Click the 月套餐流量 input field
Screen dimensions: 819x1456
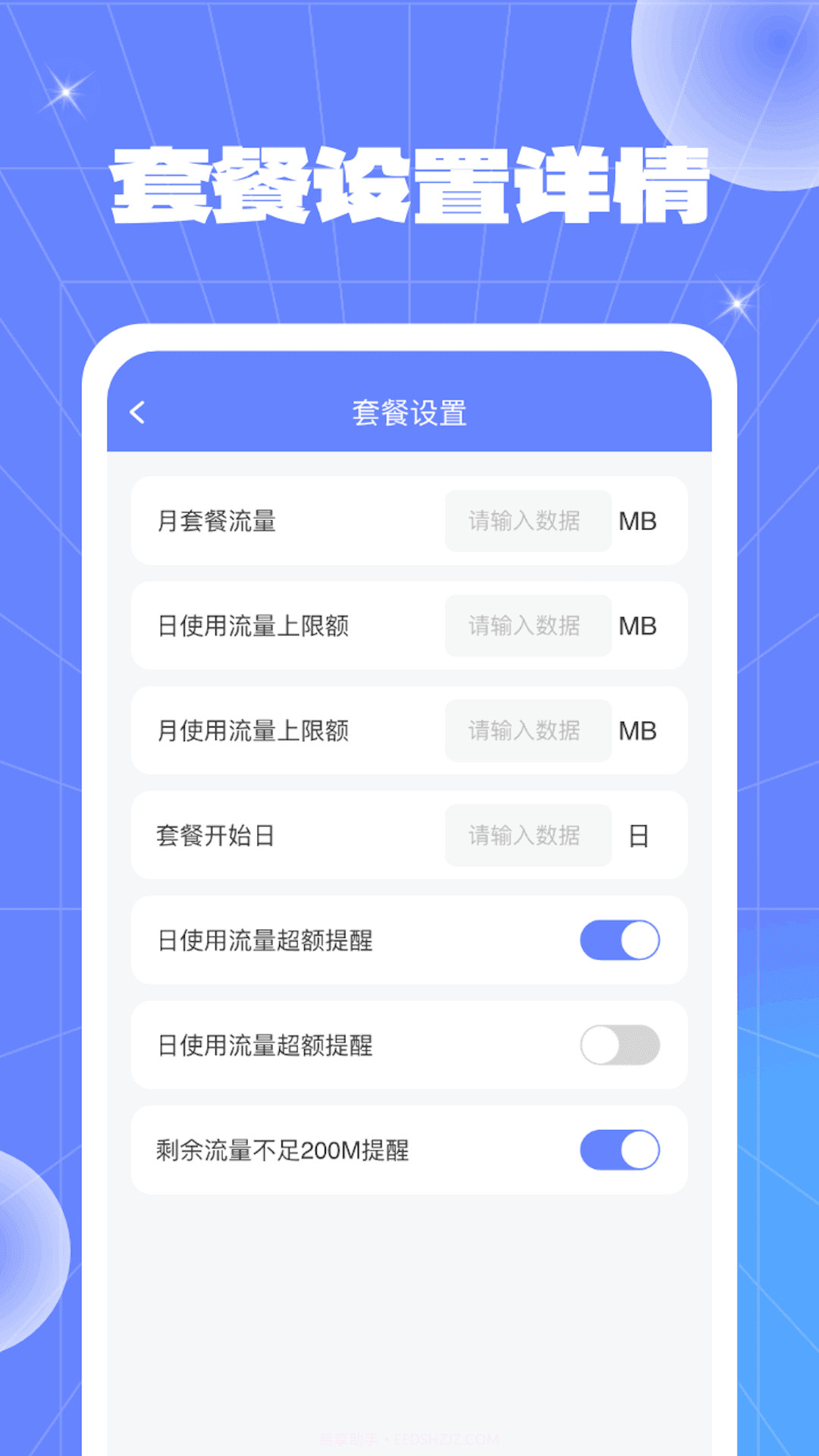click(x=527, y=521)
